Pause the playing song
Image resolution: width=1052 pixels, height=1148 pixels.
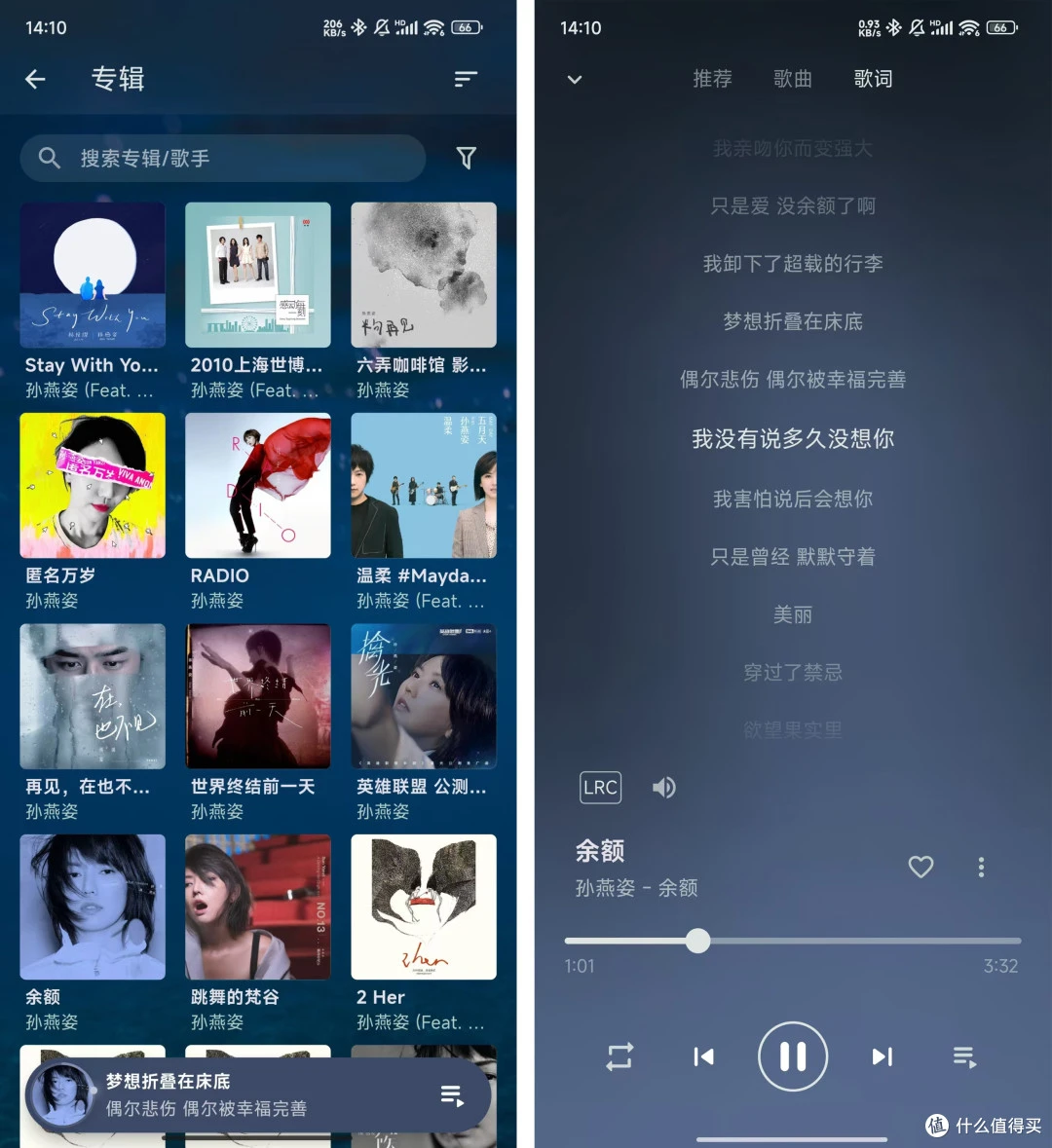point(793,1056)
